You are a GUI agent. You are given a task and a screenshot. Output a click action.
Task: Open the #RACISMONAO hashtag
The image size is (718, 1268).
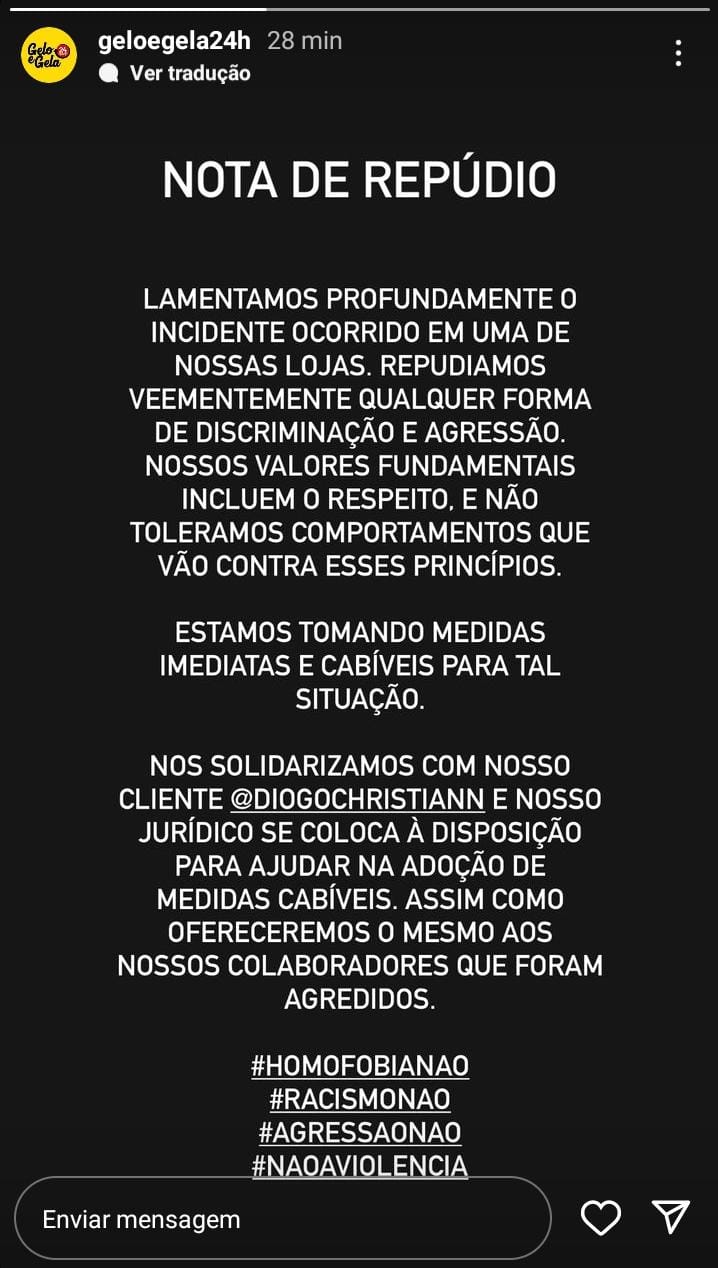click(359, 1099)
